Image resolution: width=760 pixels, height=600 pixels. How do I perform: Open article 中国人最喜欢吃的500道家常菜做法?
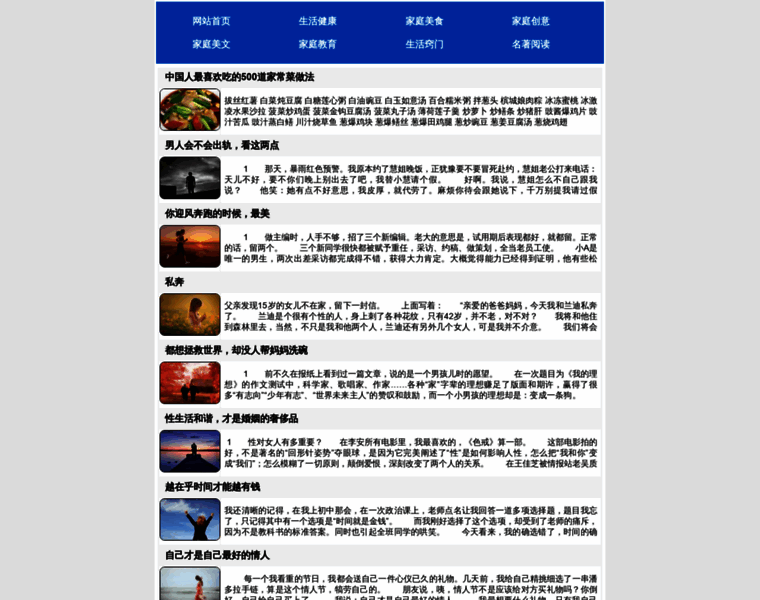coord(239,77)
